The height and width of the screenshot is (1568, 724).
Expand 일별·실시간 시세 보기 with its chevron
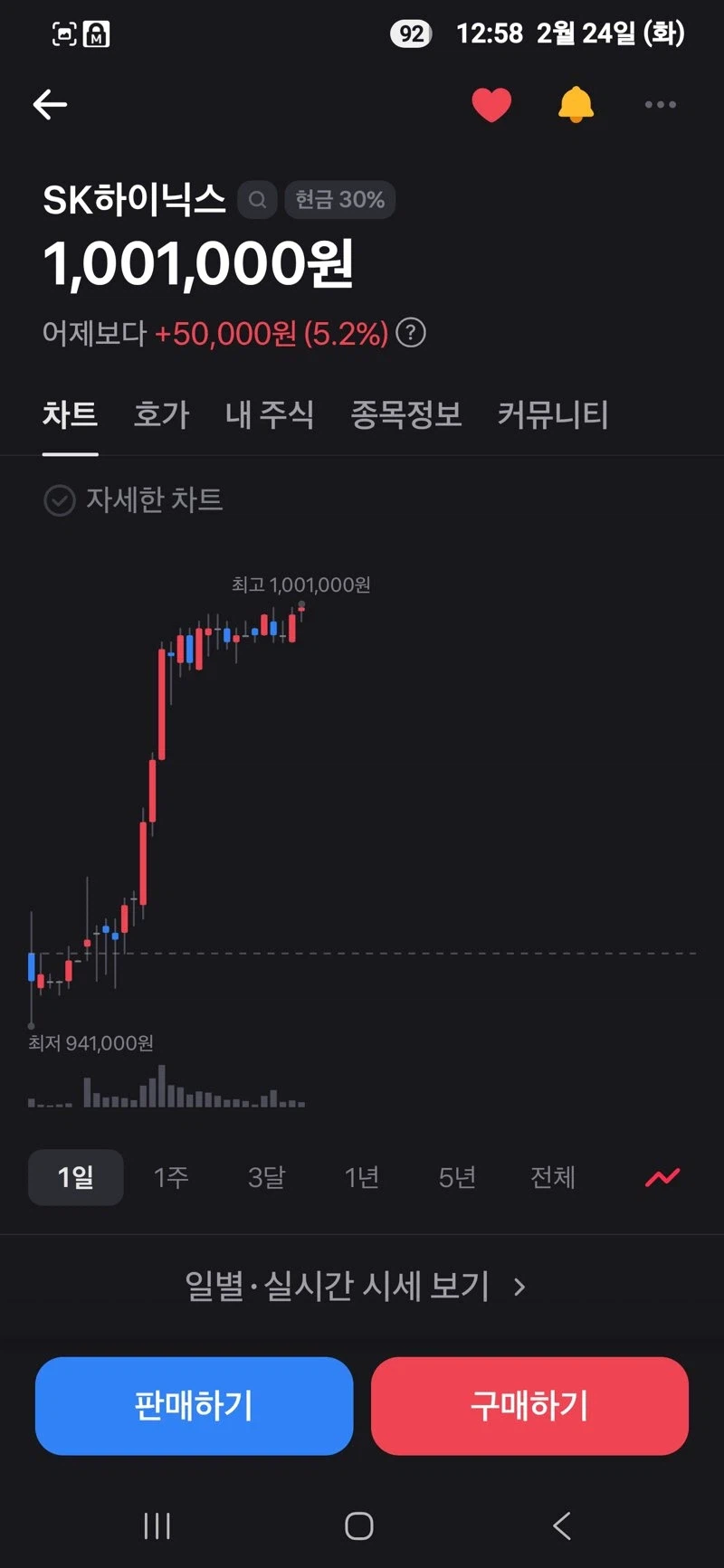pyautogui.click(x=519, y=1286)
